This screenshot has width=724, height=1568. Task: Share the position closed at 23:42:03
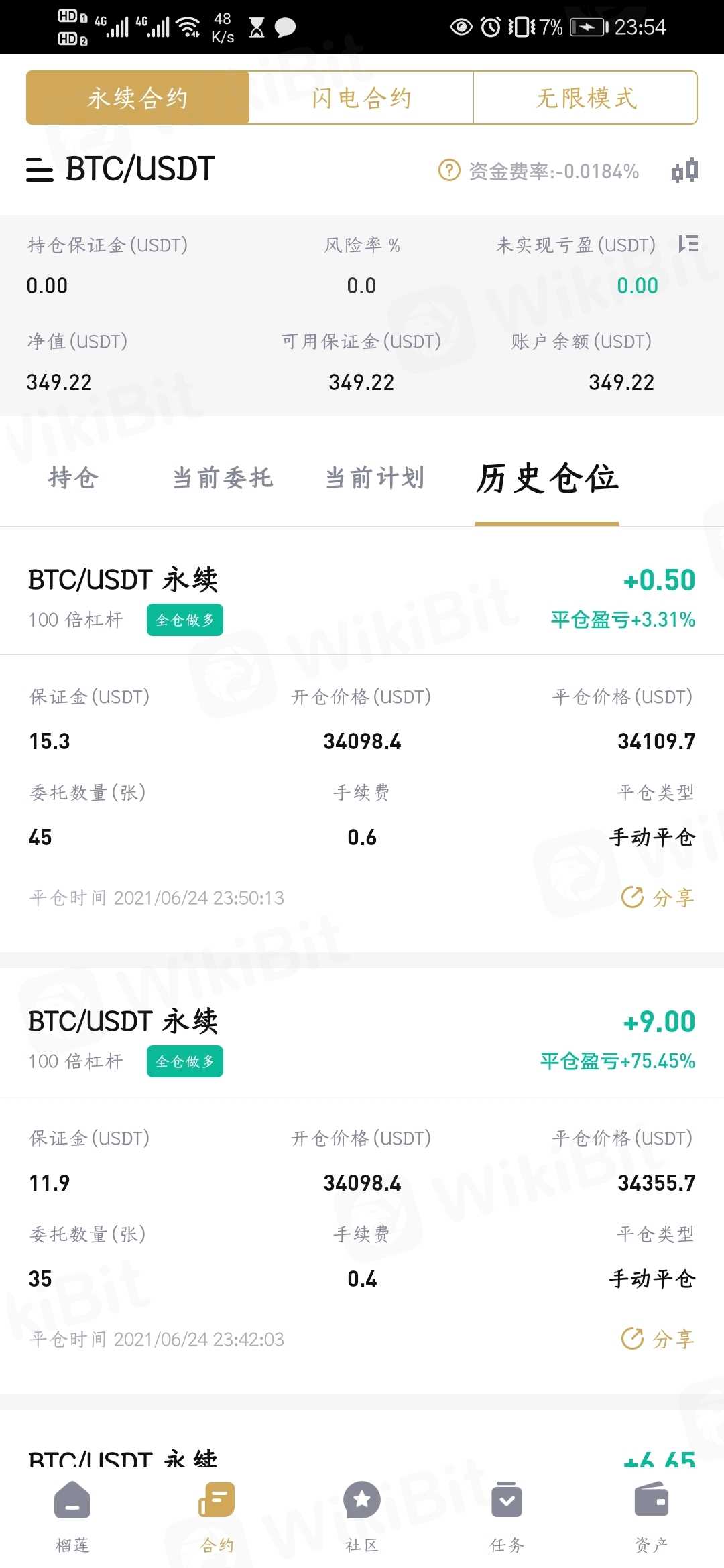658,1339
